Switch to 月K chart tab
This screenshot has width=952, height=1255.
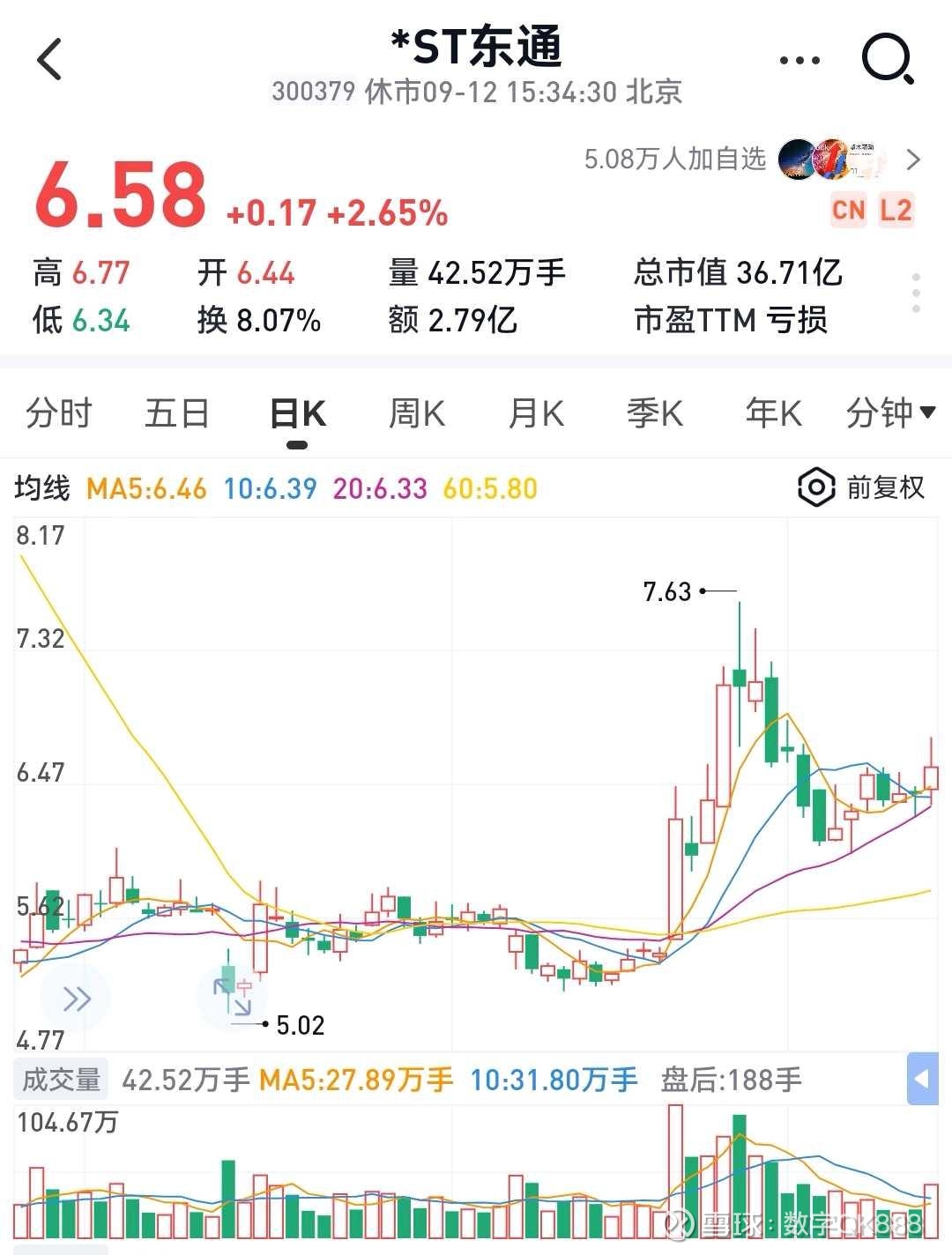click(536, 412)
